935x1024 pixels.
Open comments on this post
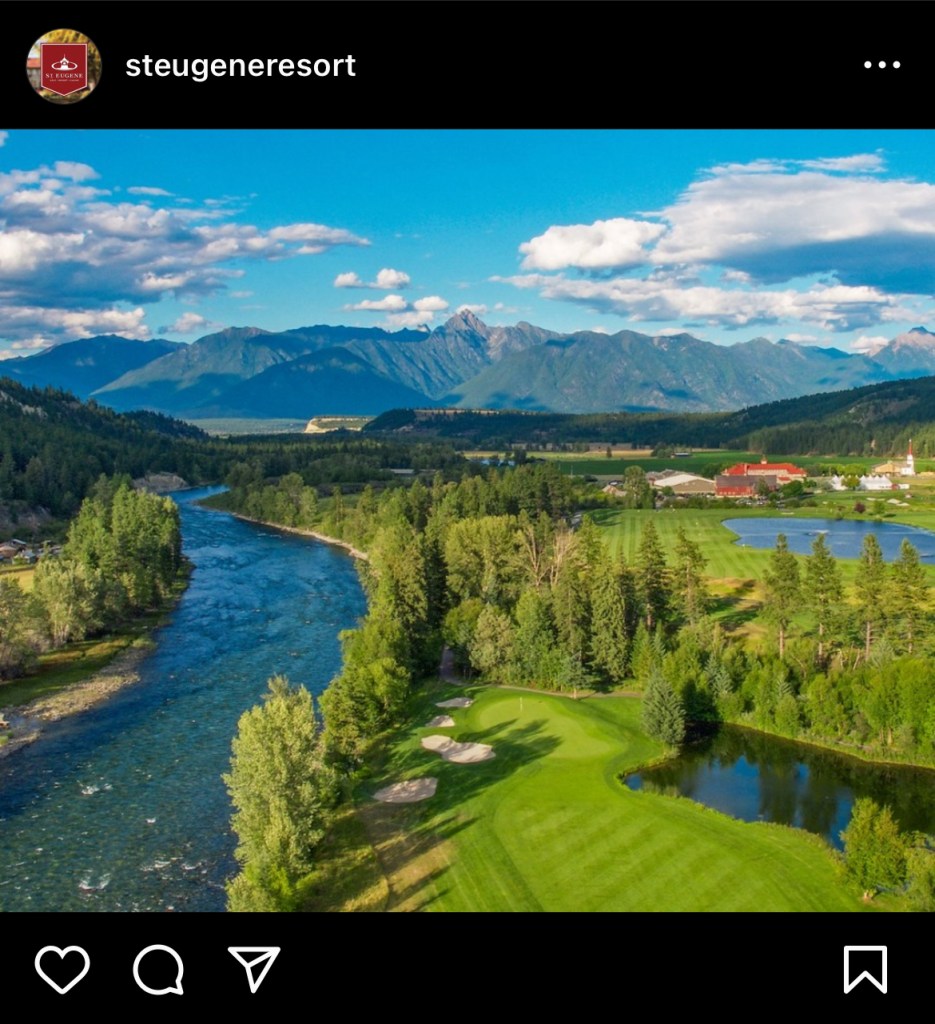tap(158, 968)
